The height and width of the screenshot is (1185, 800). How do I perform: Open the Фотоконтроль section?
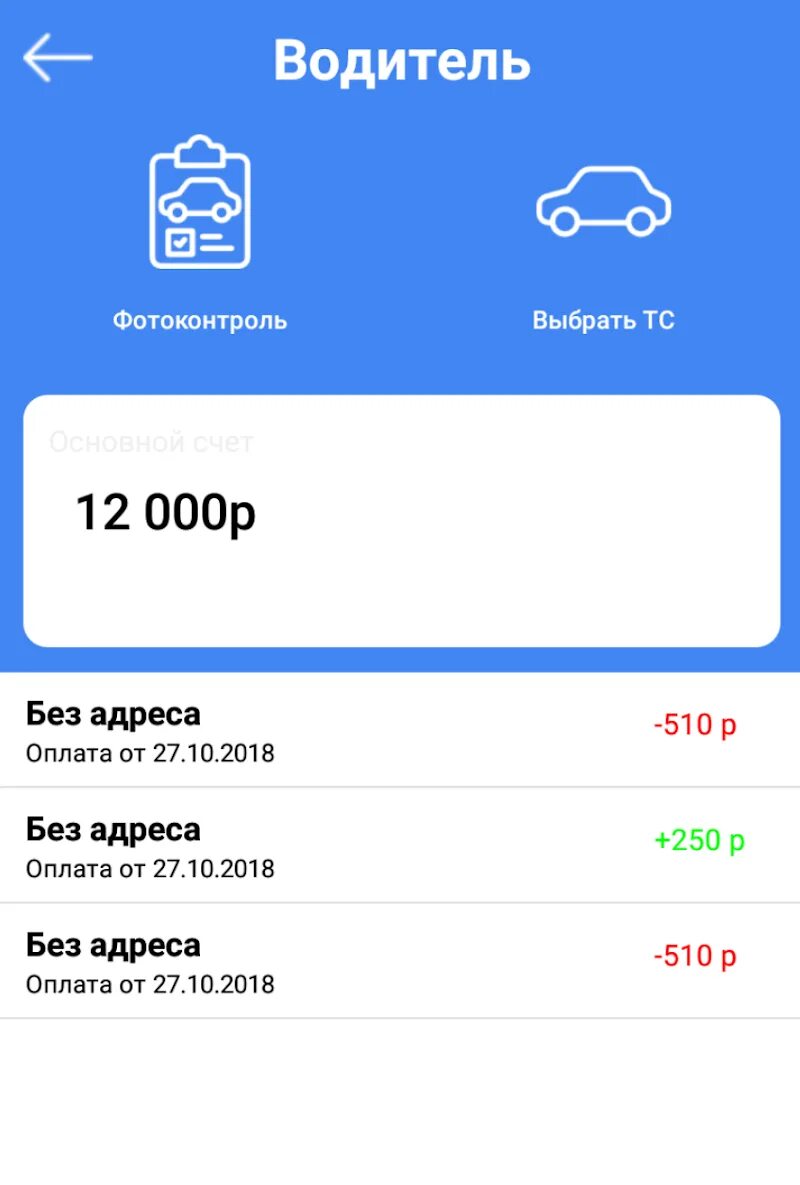(199, 320)
